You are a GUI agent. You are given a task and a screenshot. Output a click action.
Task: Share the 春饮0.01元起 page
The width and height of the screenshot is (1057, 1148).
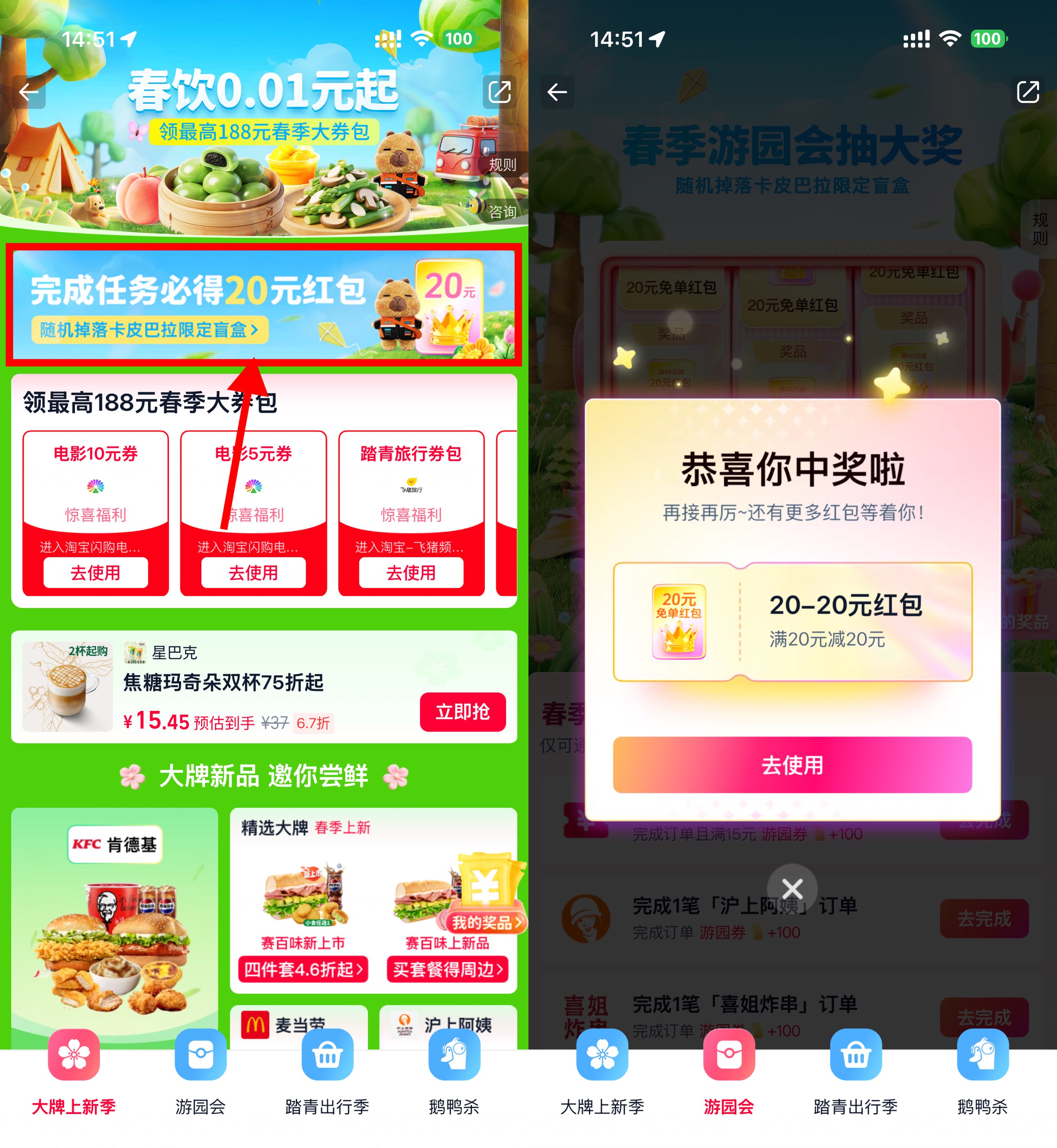499,91
